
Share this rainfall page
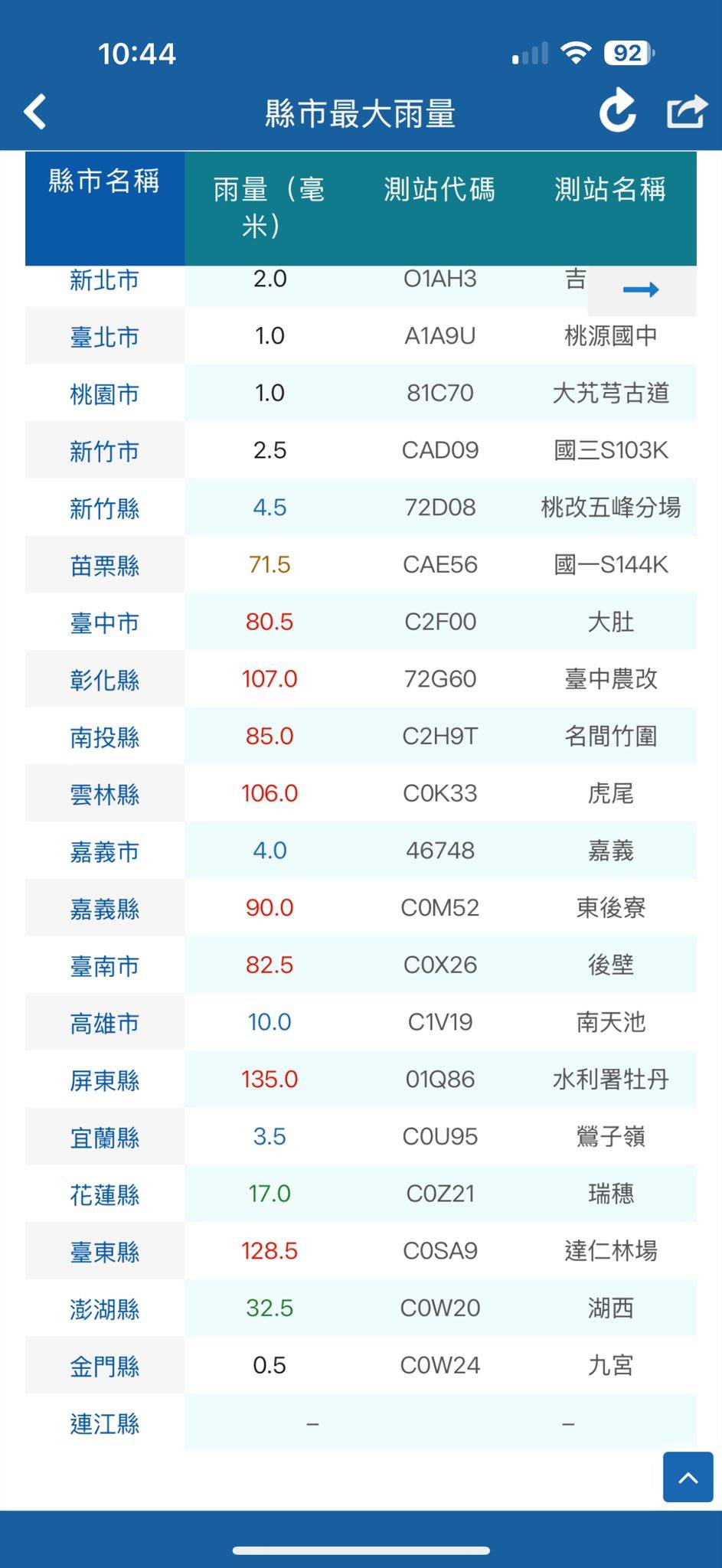pos(686,111)
